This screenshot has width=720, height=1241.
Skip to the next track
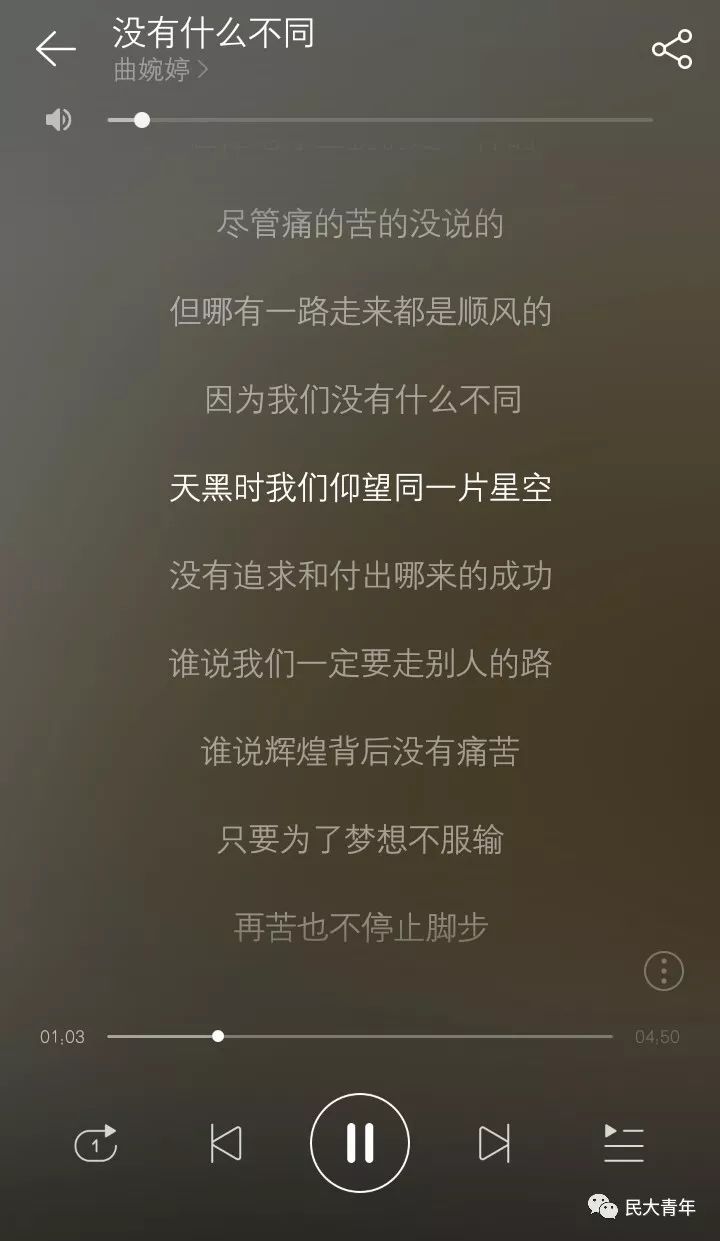click(x=494, y=1143)
